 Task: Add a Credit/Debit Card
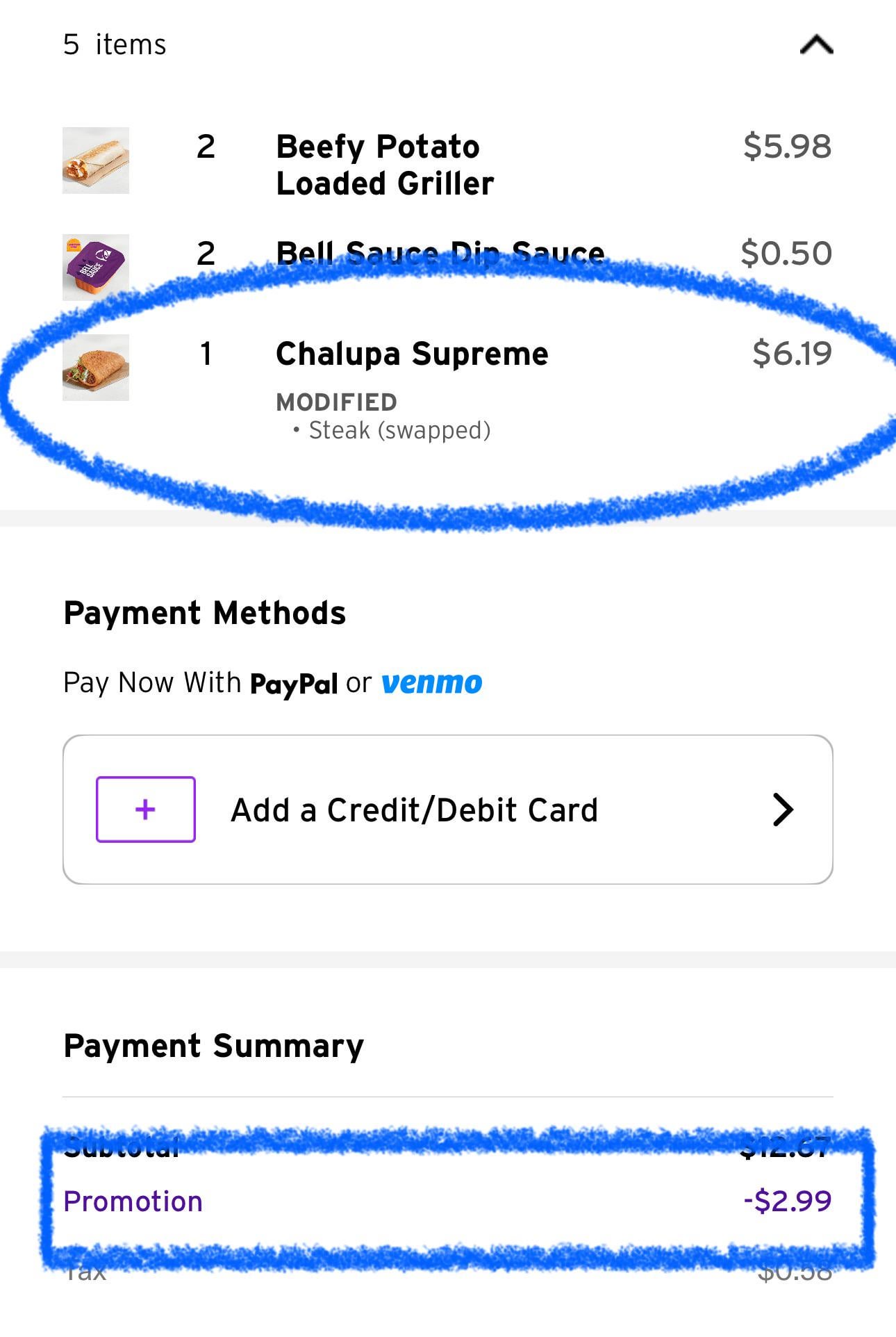(447, 810)
